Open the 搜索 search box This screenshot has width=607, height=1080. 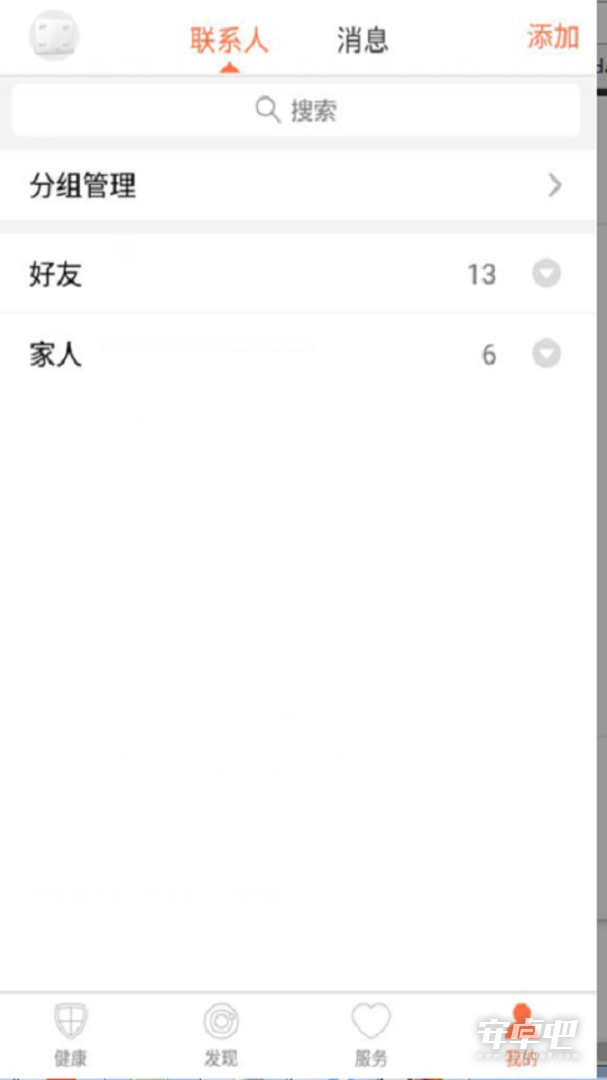[296, 110]
